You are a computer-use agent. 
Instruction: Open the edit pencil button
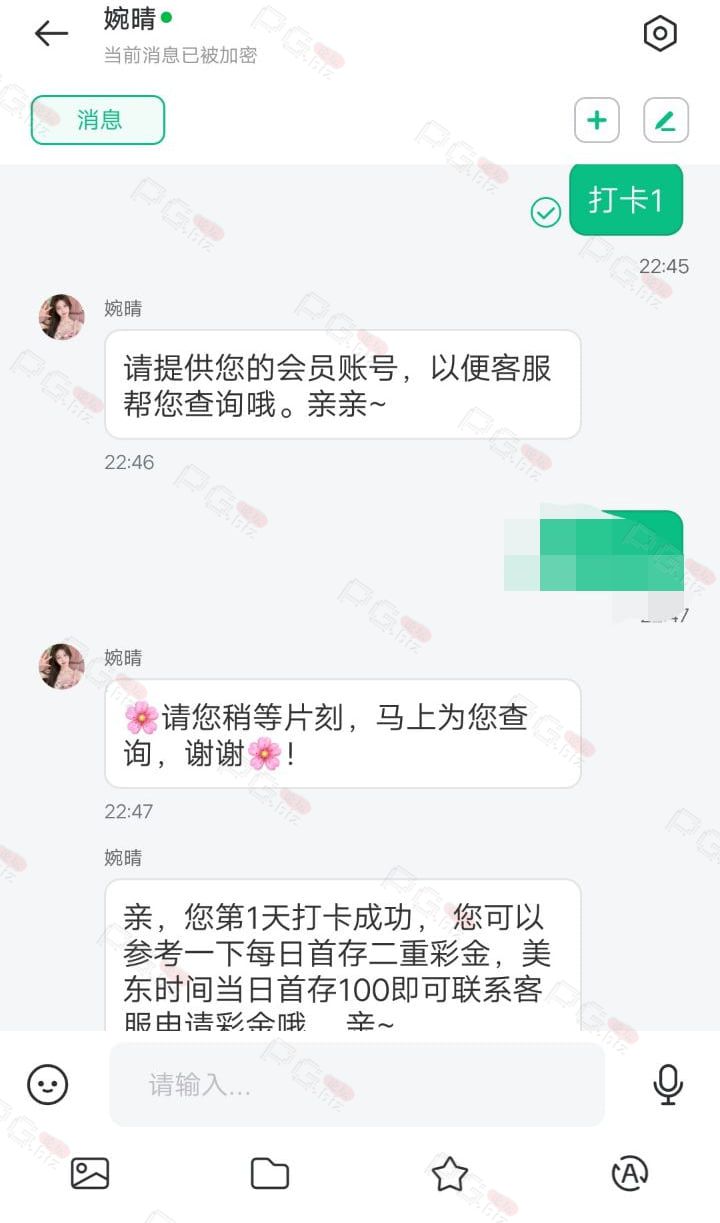coord(666,121)
